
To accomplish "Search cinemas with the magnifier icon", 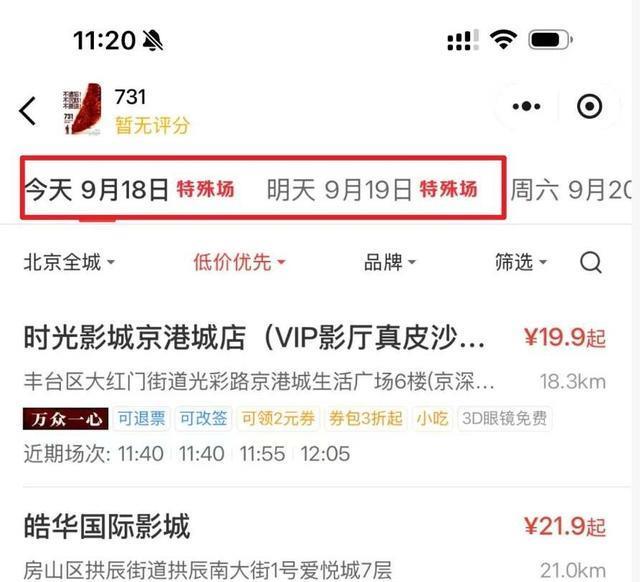I will (x=591, y=262).
